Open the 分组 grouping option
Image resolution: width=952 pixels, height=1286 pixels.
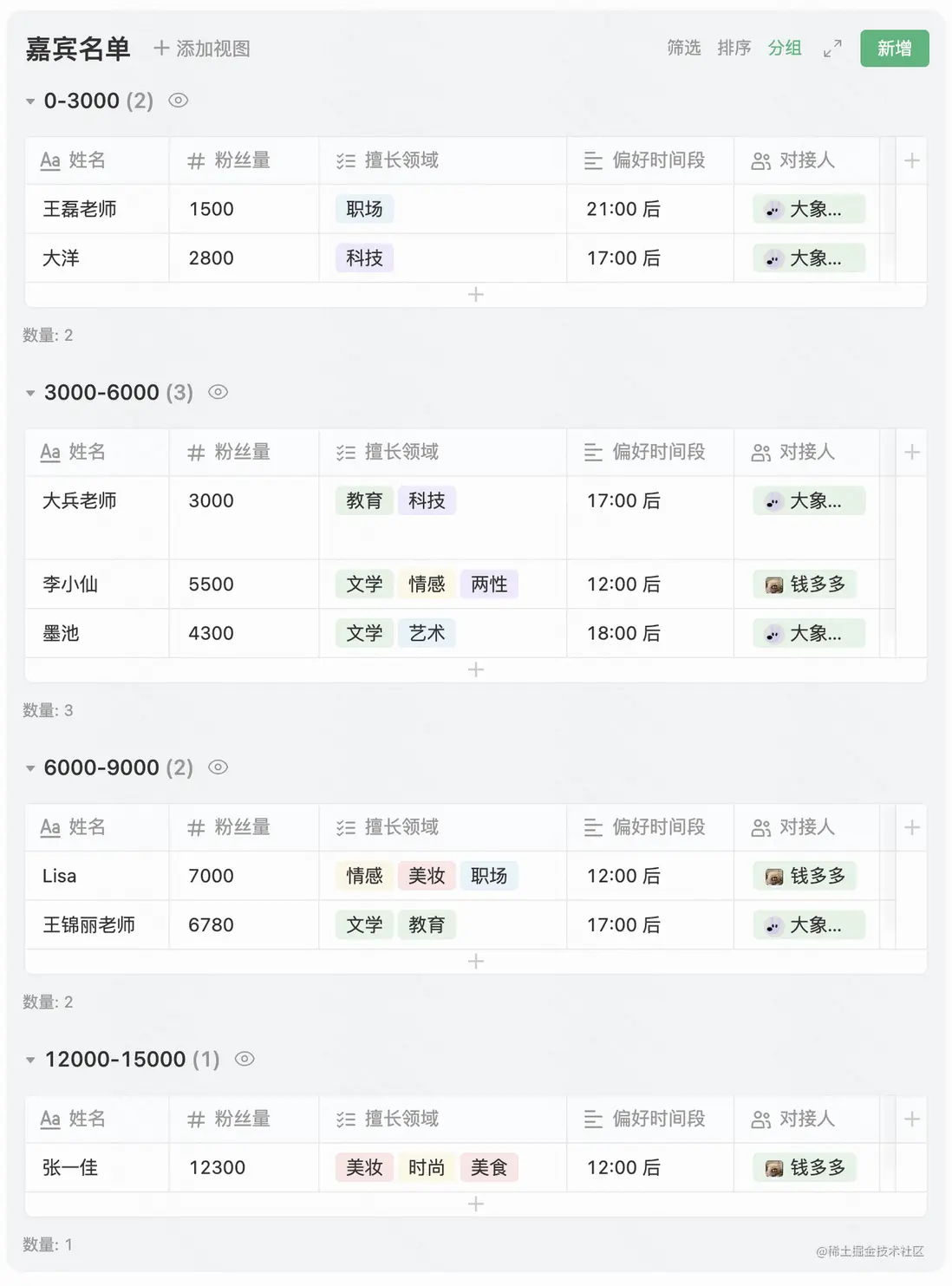pos(784,49)
